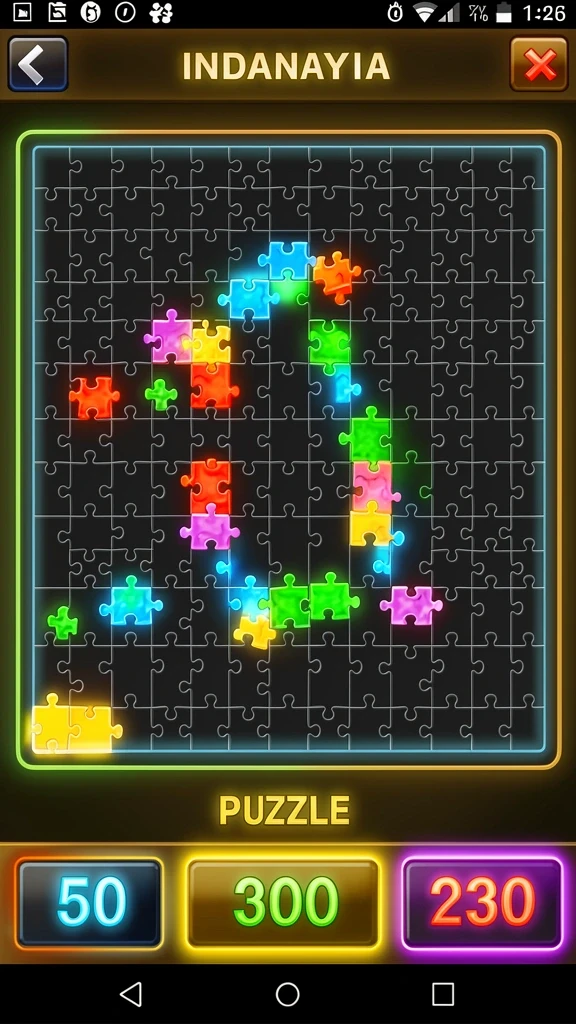Select the 50 button

click(x=89, y=903)
